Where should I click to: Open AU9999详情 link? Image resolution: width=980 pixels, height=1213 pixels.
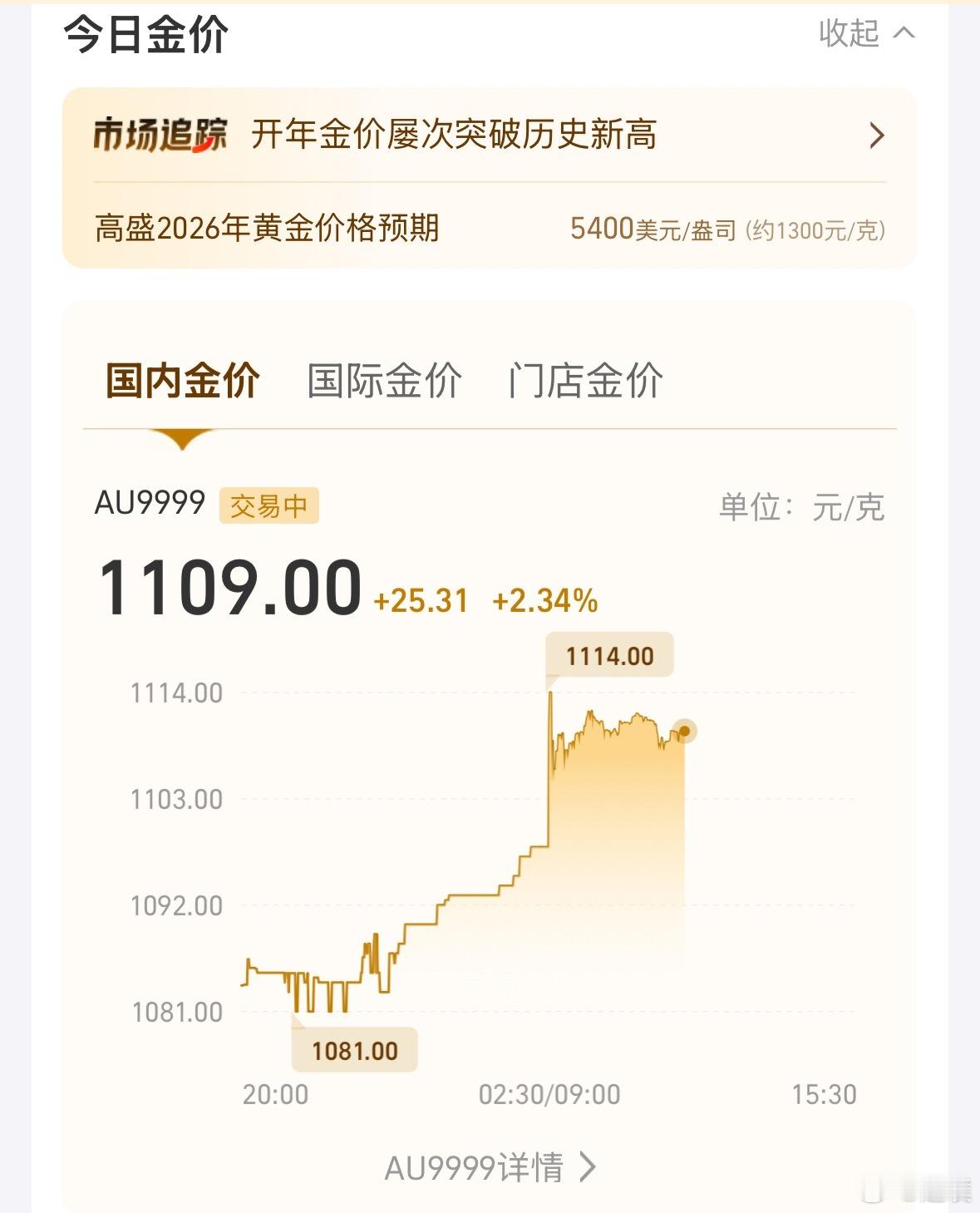pos(490,1167)
